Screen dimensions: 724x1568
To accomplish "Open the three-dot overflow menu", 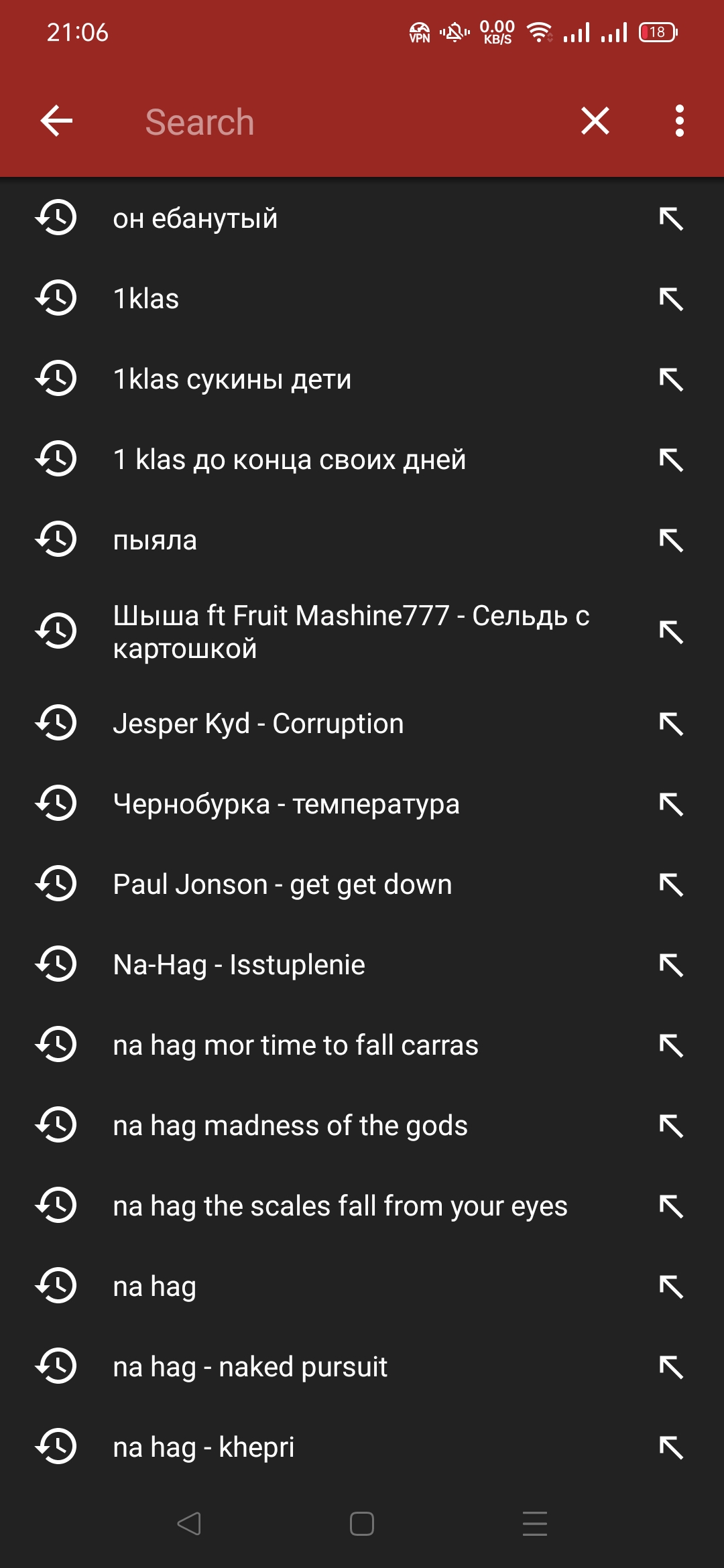I will (x=680, y=121).
